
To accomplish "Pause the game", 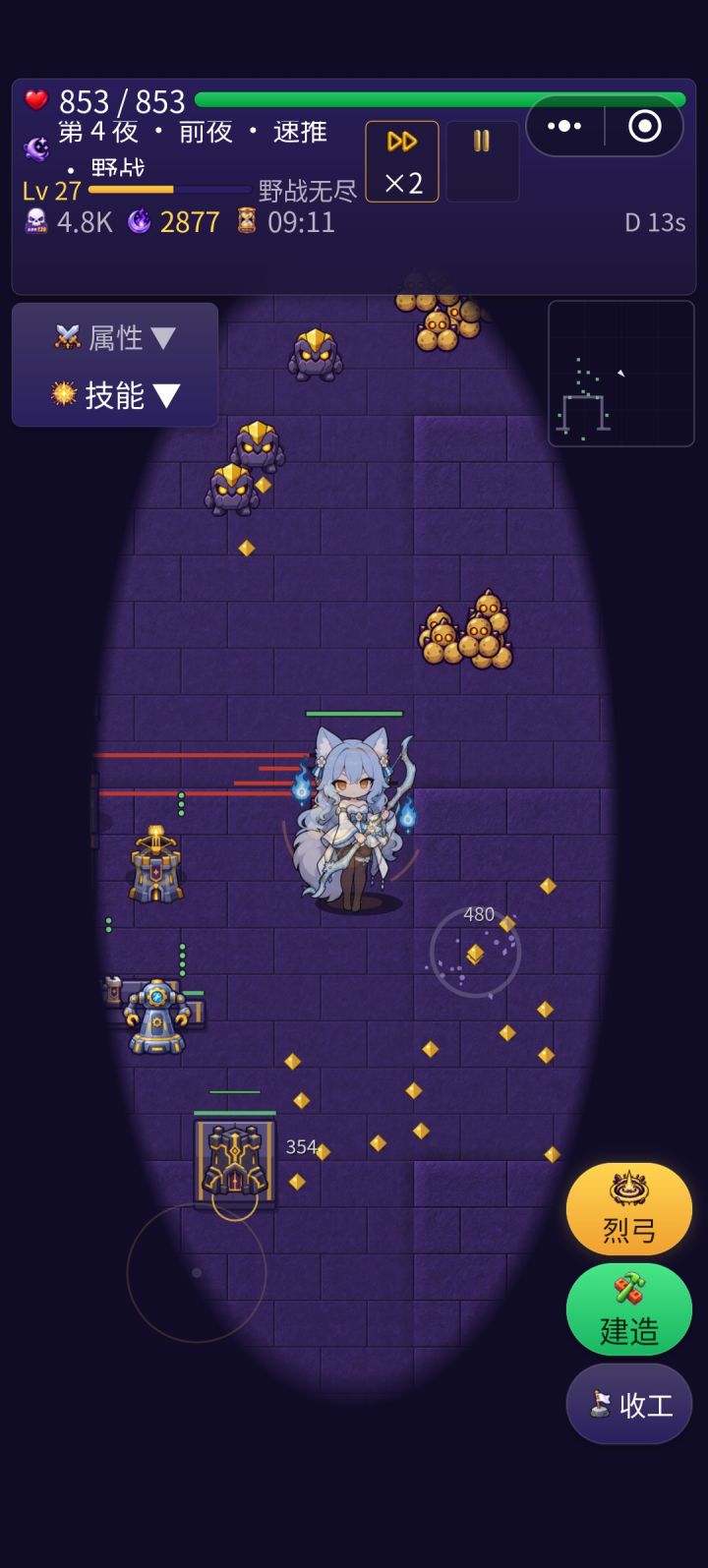I will (x=482, y=161).
